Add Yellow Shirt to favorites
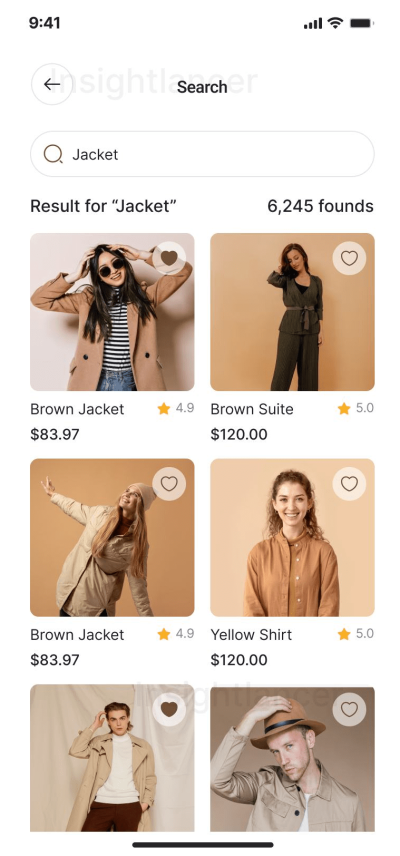400x856 pixels. click(349, 484)
